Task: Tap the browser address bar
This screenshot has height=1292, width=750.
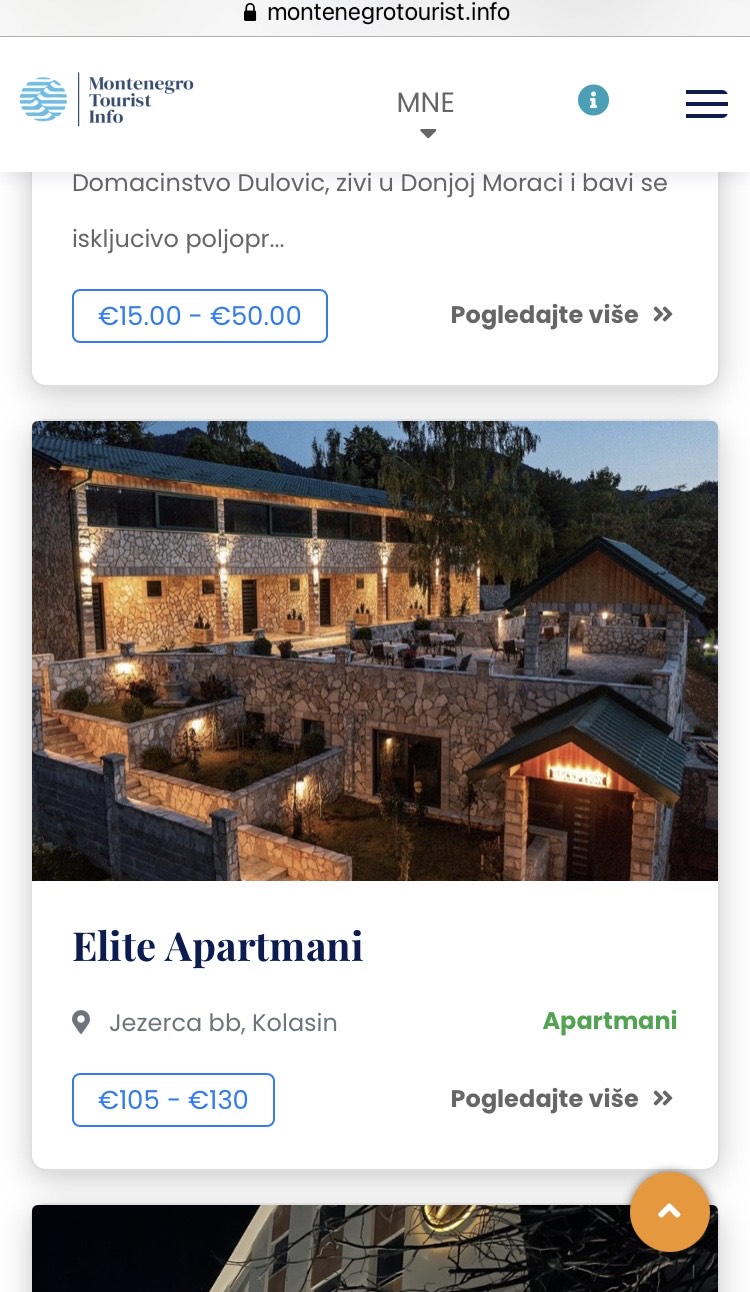Action: click(375, 13)
